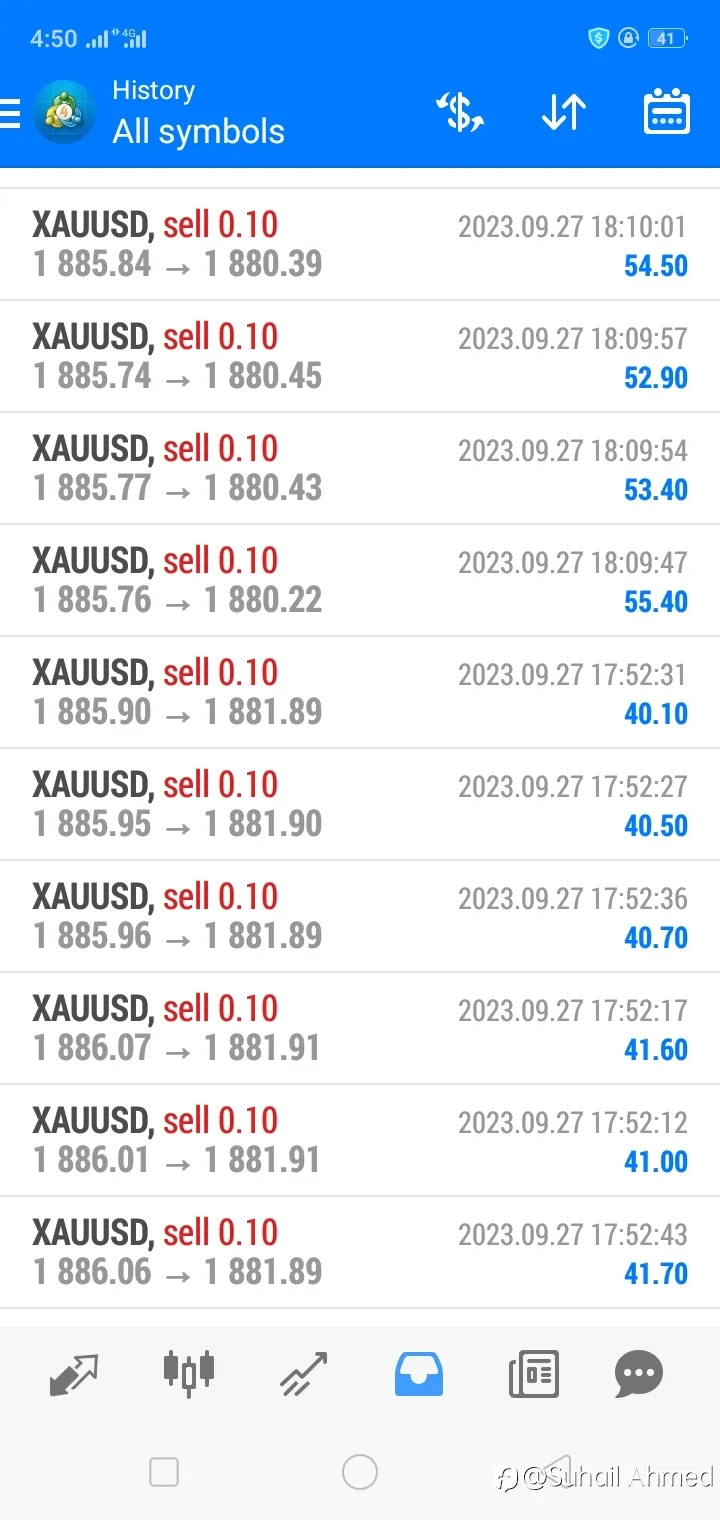Switch to the Quotes tab
The height and width of the screenshot is (1520, 720).
(74, 1374)
